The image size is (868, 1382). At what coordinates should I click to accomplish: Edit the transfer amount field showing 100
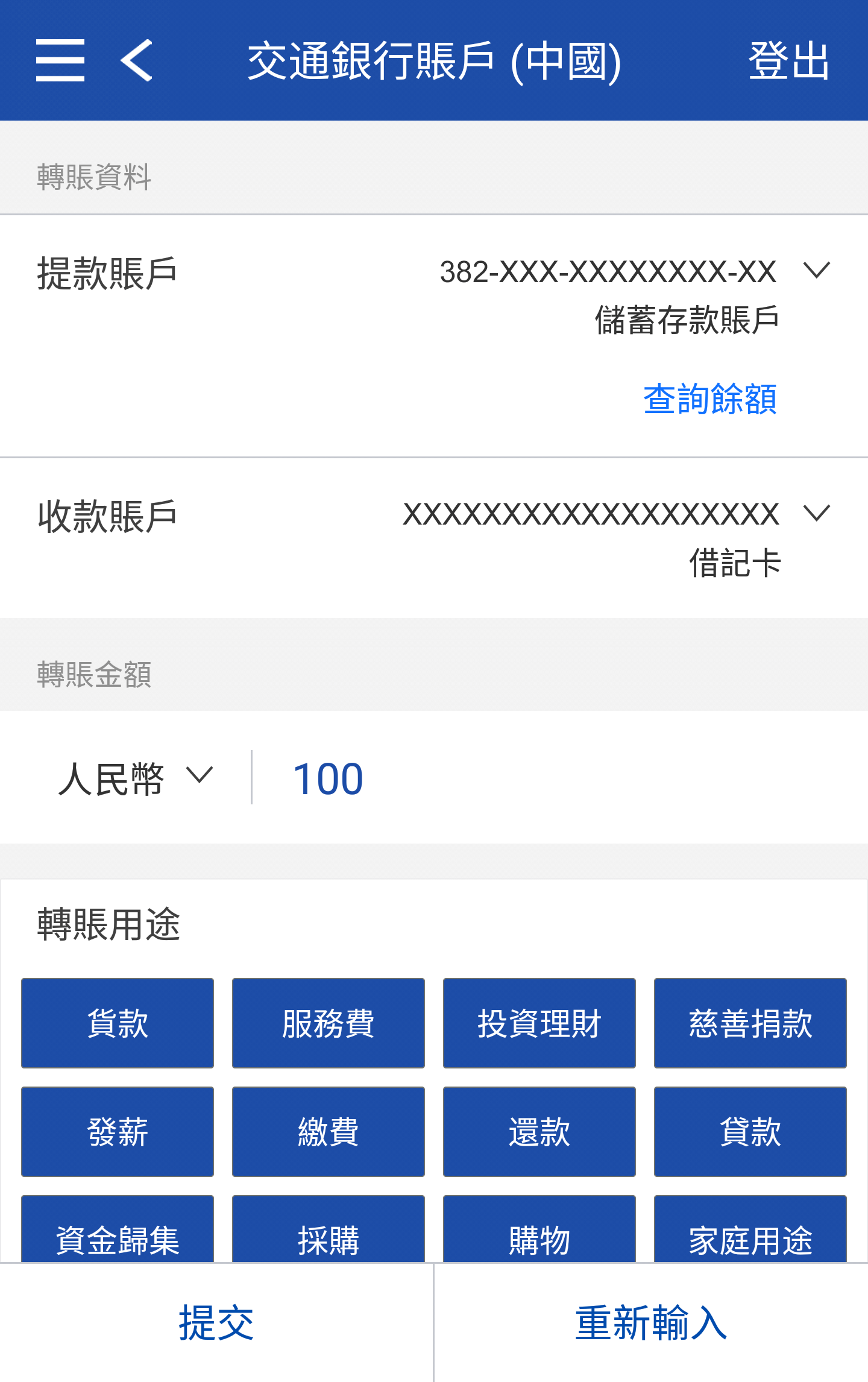(542, 778)
